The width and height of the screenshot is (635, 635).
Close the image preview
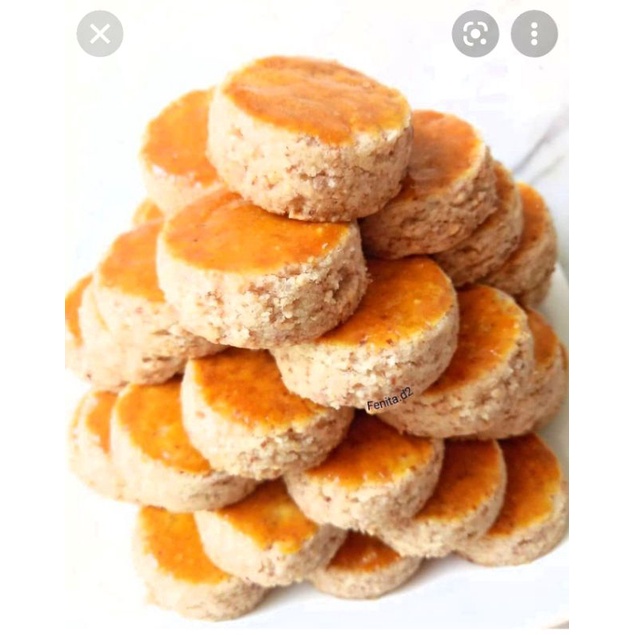click(x=100, y=34)
